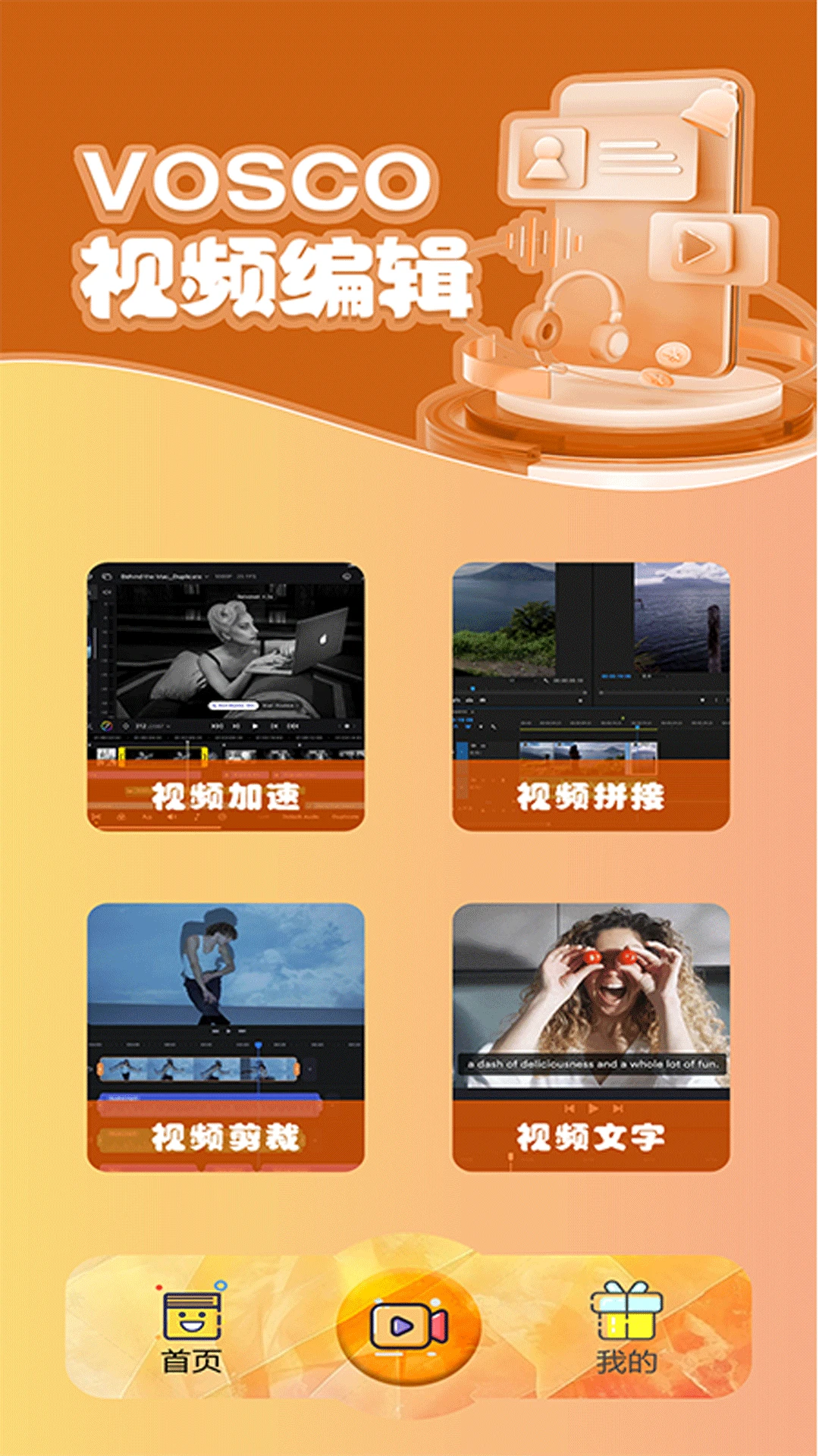
Task: Open the 视频文字 video text tool
Action: click(x=591, y=1037)
